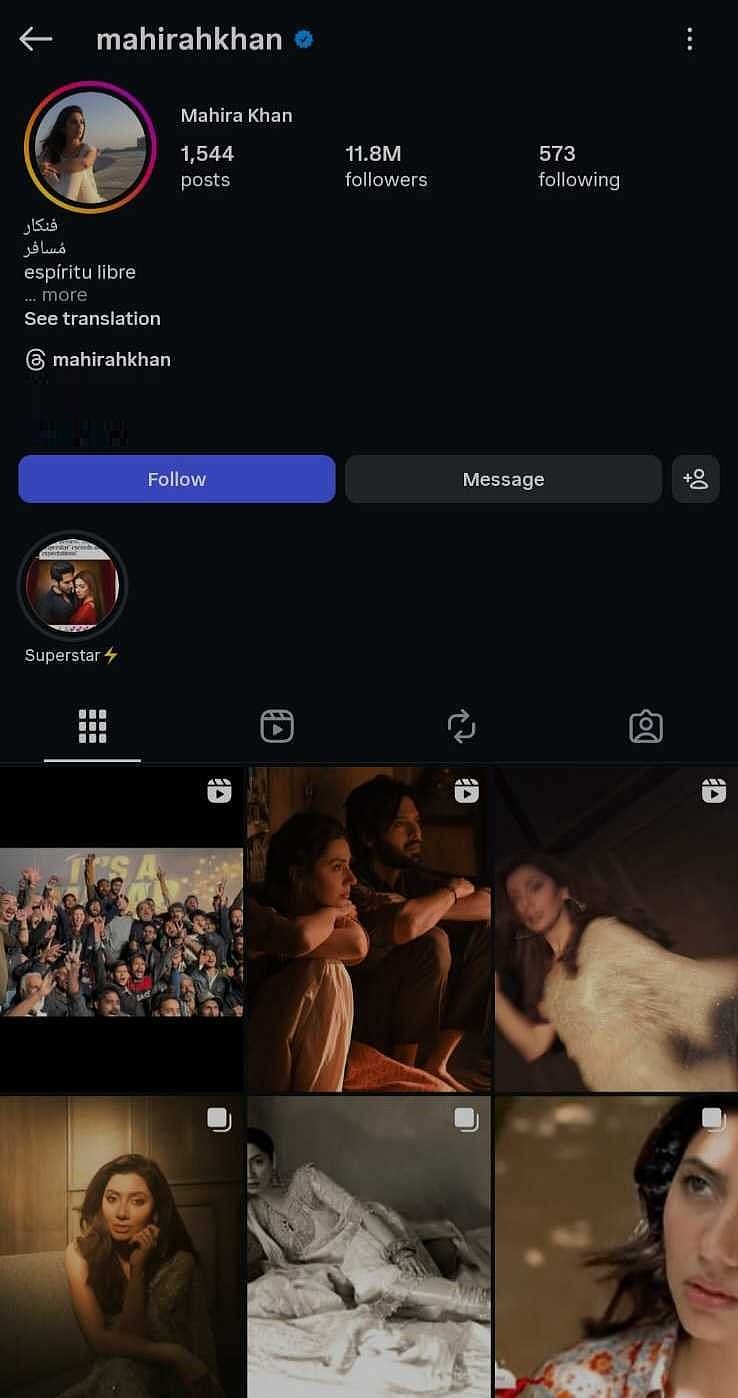Image resolution: width=738 pixels, height=1398 pixels.
Task: Switch to the posts grid tab
Action: [x=92, y=727]
